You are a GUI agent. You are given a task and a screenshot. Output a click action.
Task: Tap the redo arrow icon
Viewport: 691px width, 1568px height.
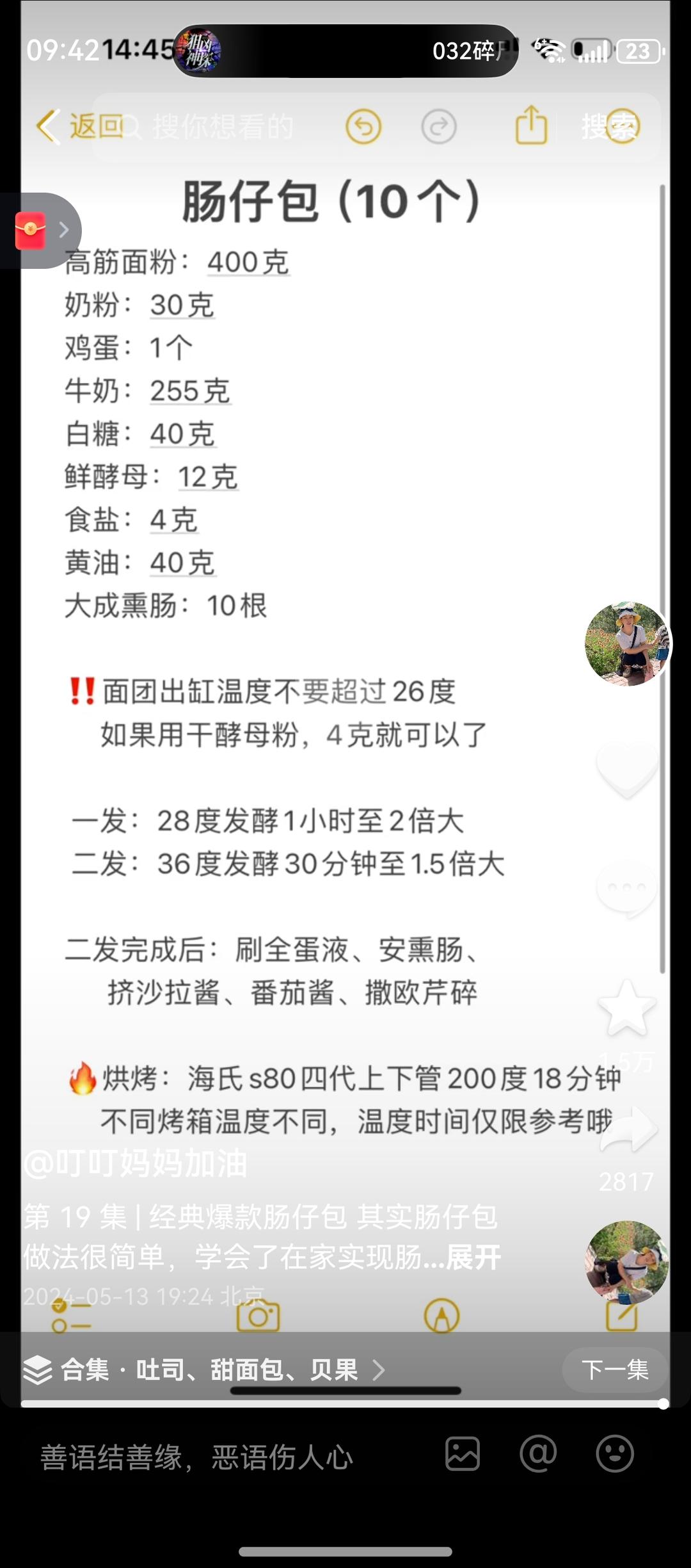click(x=439, y=126)
